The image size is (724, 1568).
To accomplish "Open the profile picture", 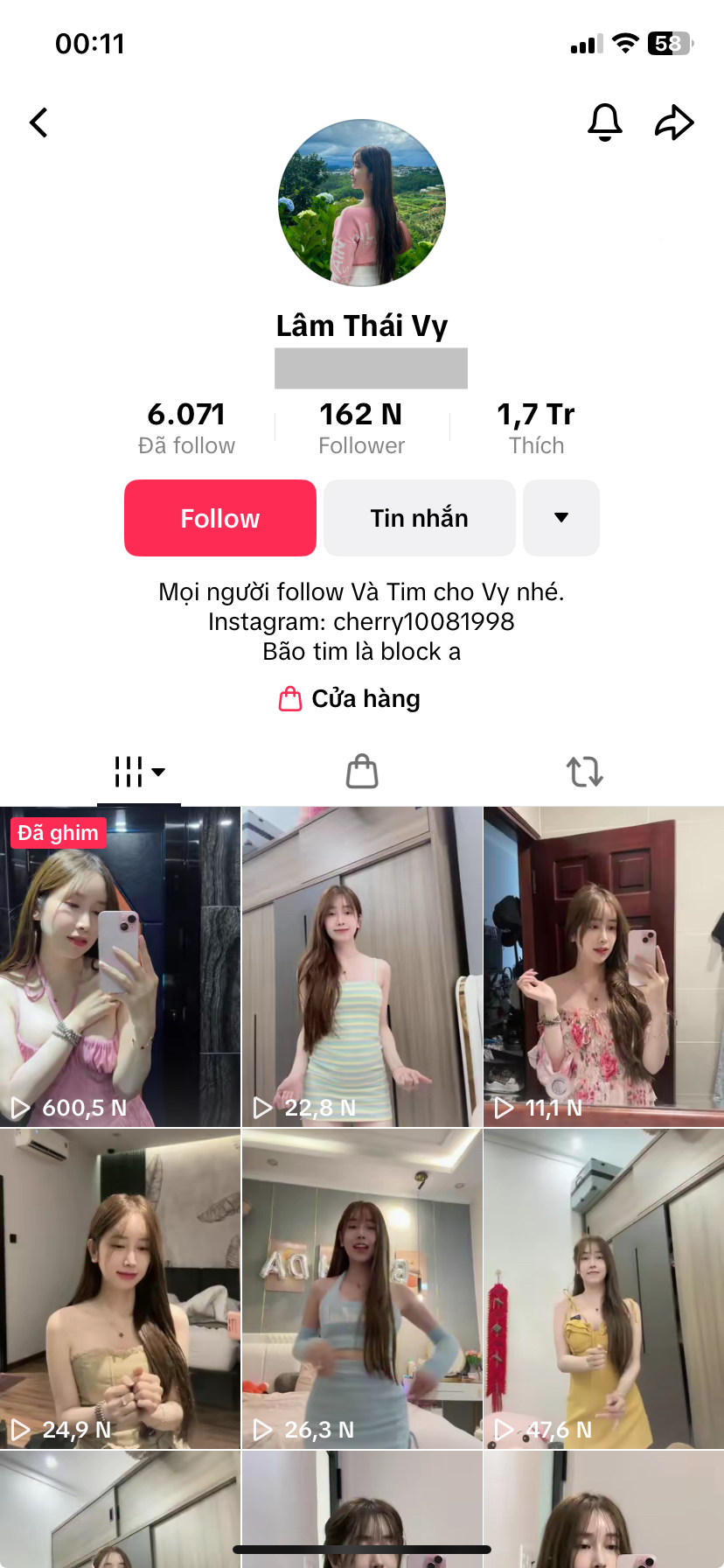I will [x=362, y=203].
